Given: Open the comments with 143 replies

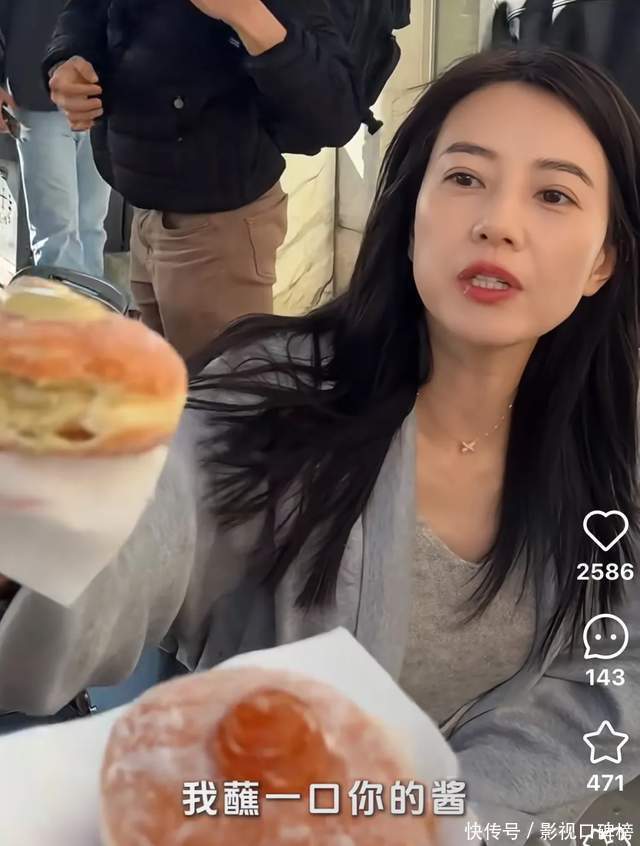Looking at the screenshot, I should (x=605, y=637).
